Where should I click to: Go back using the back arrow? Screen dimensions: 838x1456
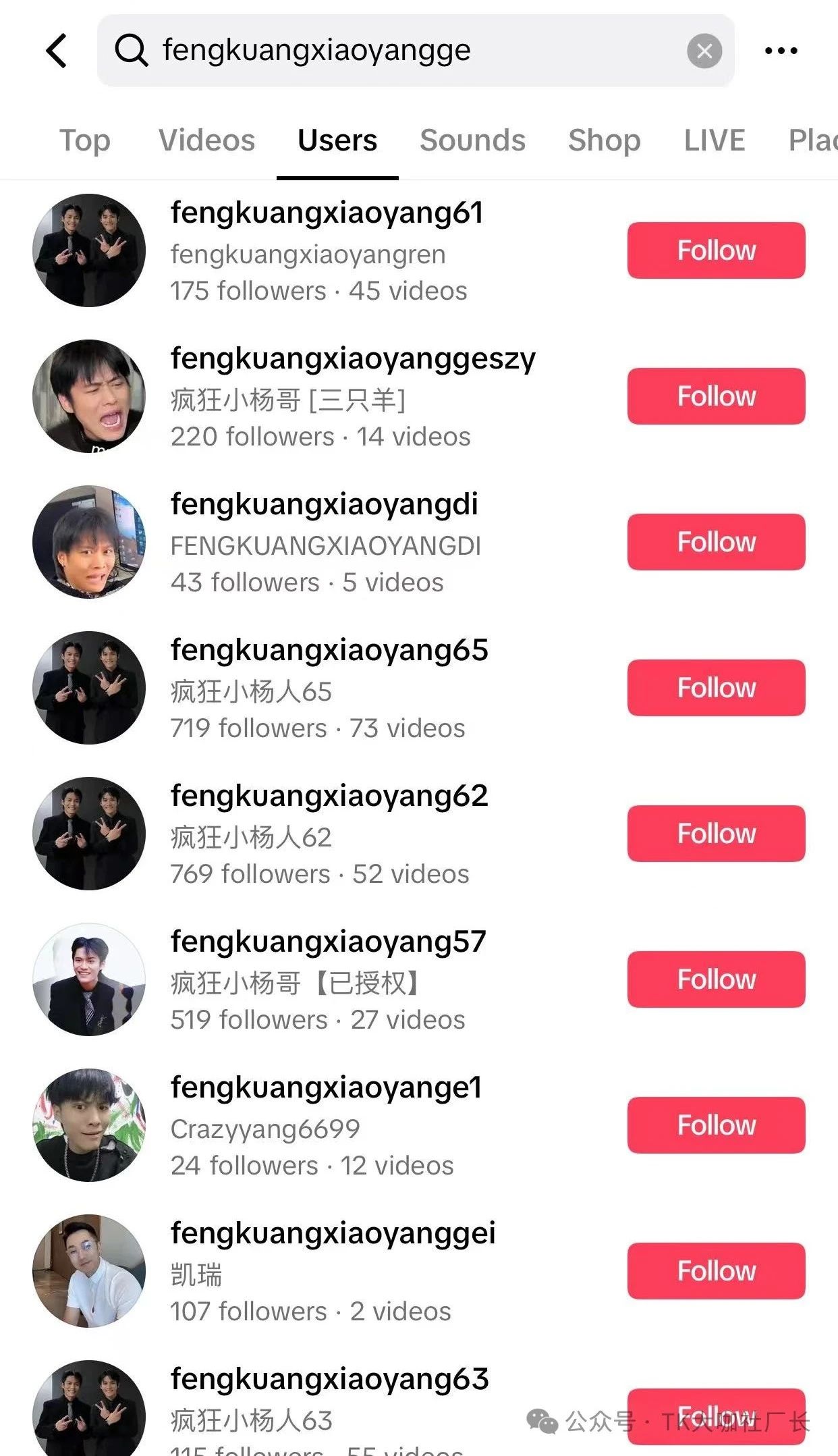pyautogui.click(x=57, y=51)
